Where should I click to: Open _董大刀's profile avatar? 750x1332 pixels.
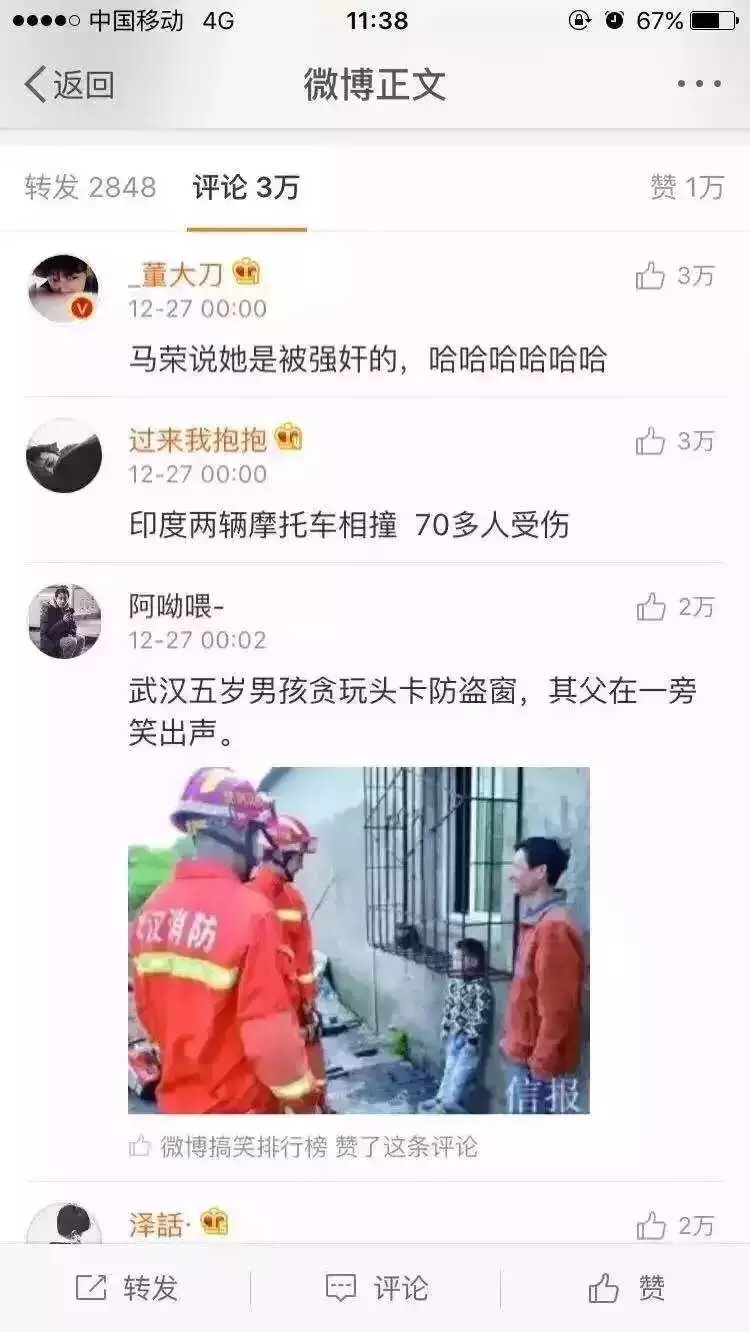coord(64,289)
